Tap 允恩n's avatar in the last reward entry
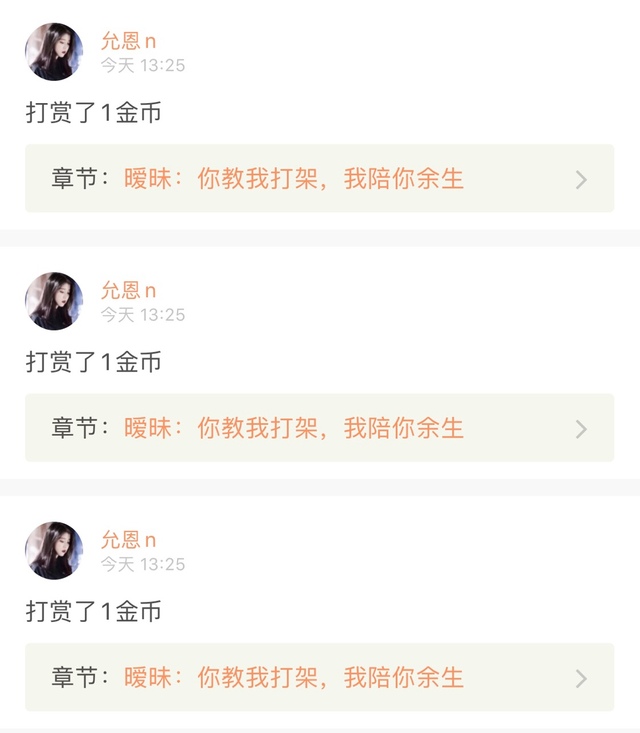The image size is (640, 733). click(54, 550)
